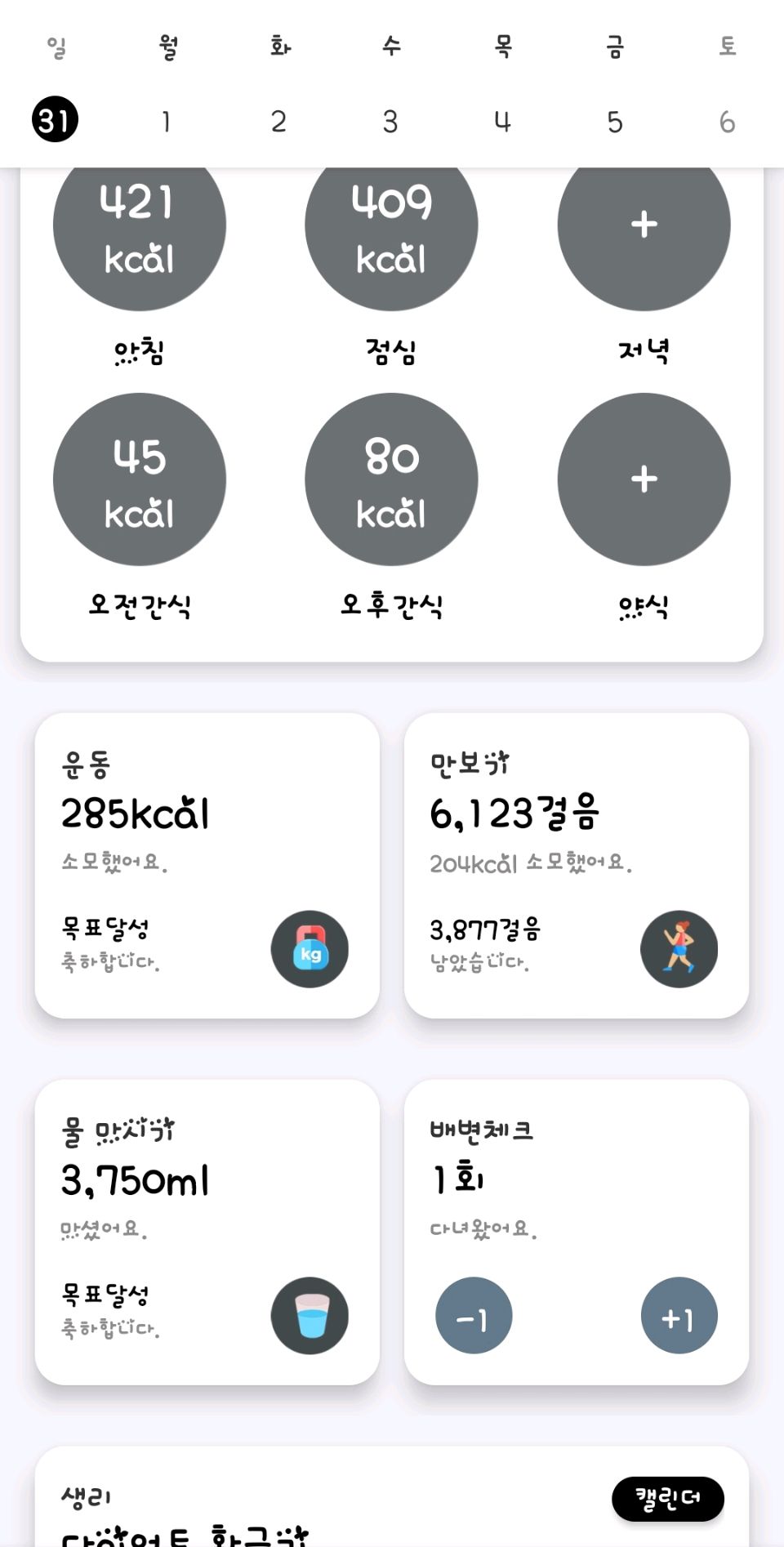The image size is (784, 1547).
Task: Select date 1 in the week calendar
Action: (x=167, y=122)
